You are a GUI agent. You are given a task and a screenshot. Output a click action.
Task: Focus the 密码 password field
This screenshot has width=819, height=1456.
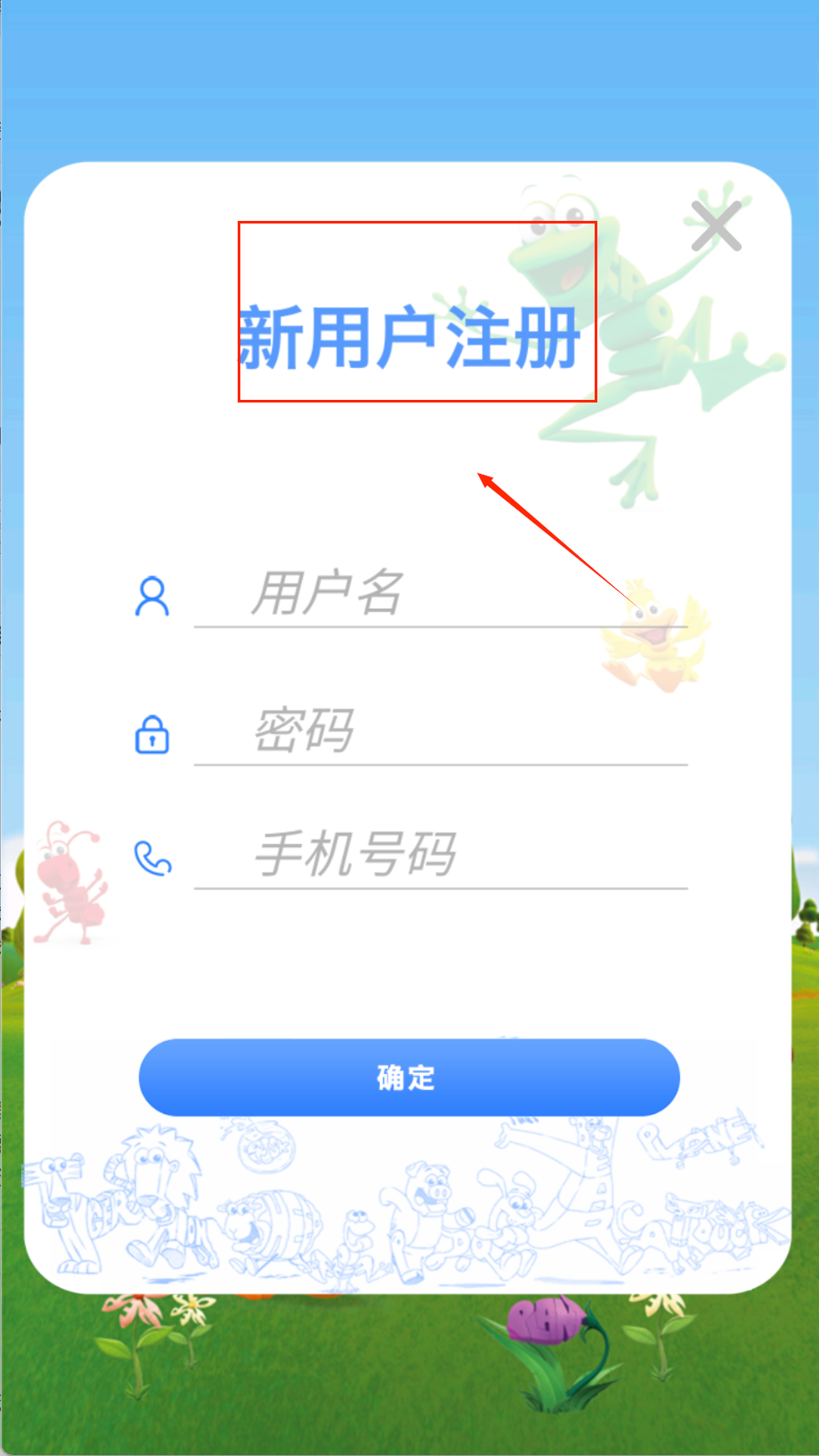(441, 731)
